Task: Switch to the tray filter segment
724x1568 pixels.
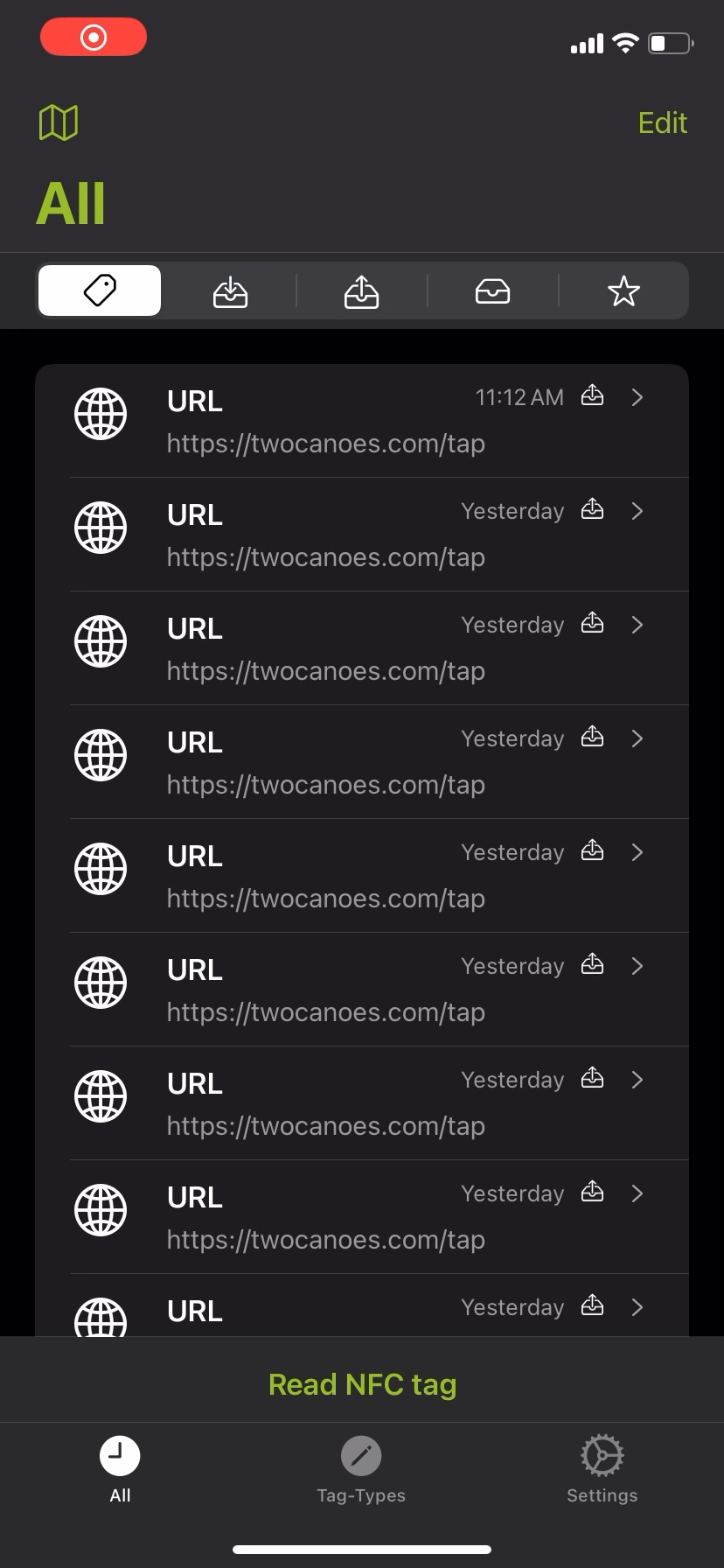Action: point(492,291)
